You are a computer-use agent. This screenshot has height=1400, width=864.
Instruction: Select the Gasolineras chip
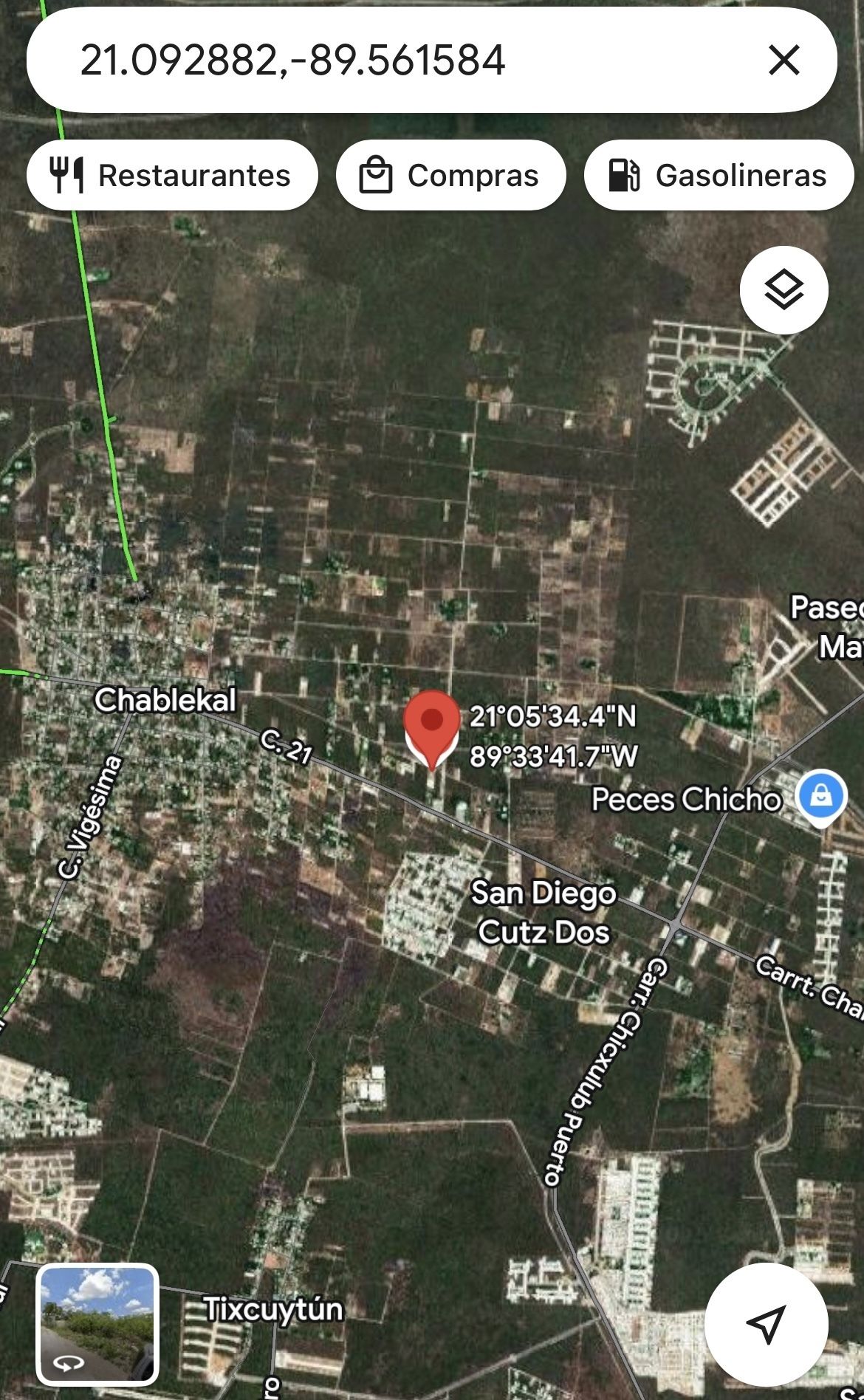coord(719,176)
